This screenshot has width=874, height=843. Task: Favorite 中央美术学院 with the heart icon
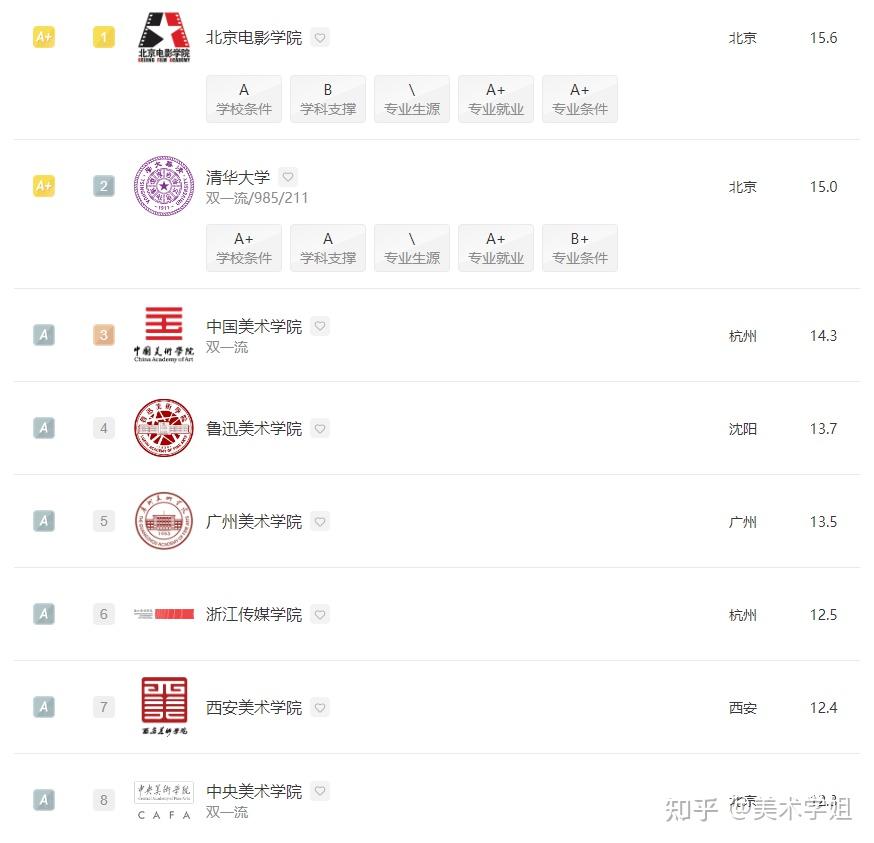pos(320,791)
